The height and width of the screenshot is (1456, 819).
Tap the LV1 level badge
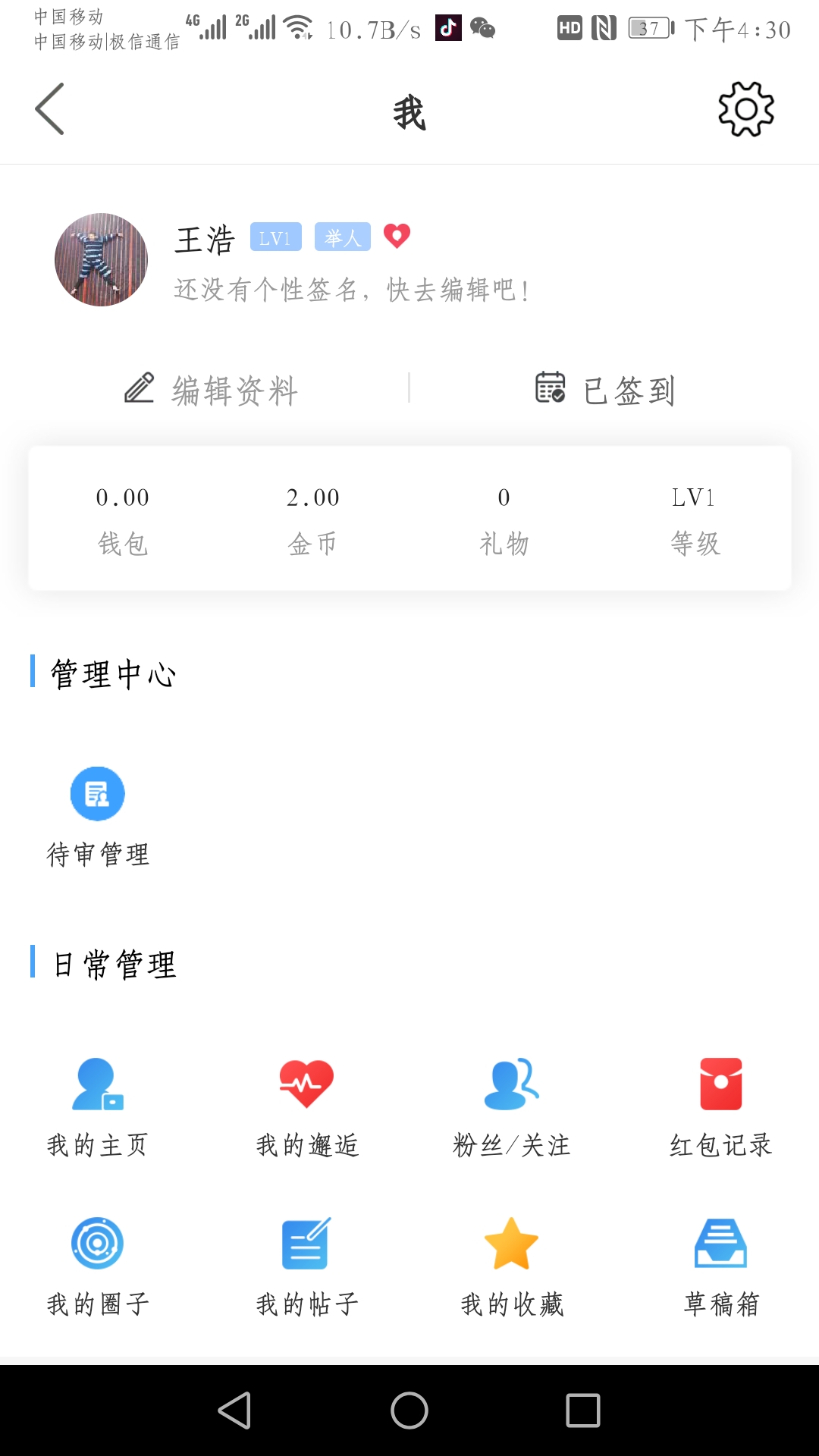275,237
